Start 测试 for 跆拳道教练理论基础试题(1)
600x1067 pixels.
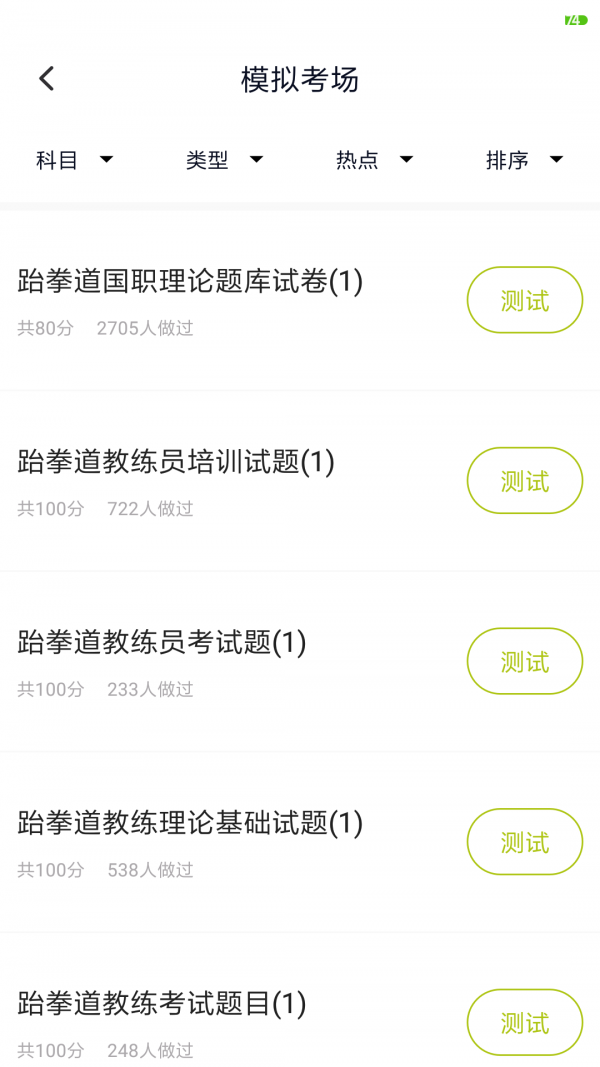pos(524,842)
